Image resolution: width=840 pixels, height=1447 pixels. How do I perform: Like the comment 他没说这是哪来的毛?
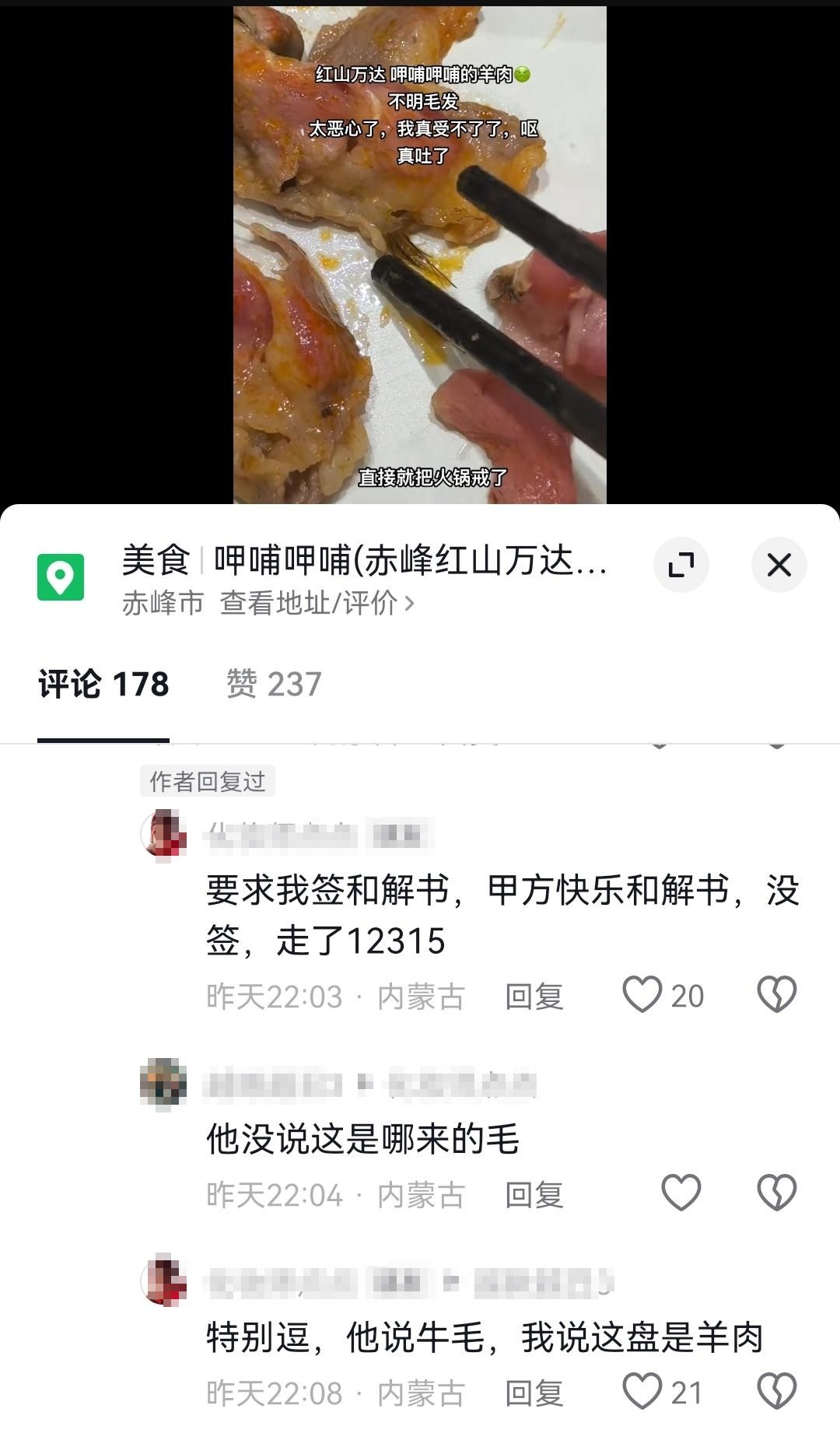681,1193
